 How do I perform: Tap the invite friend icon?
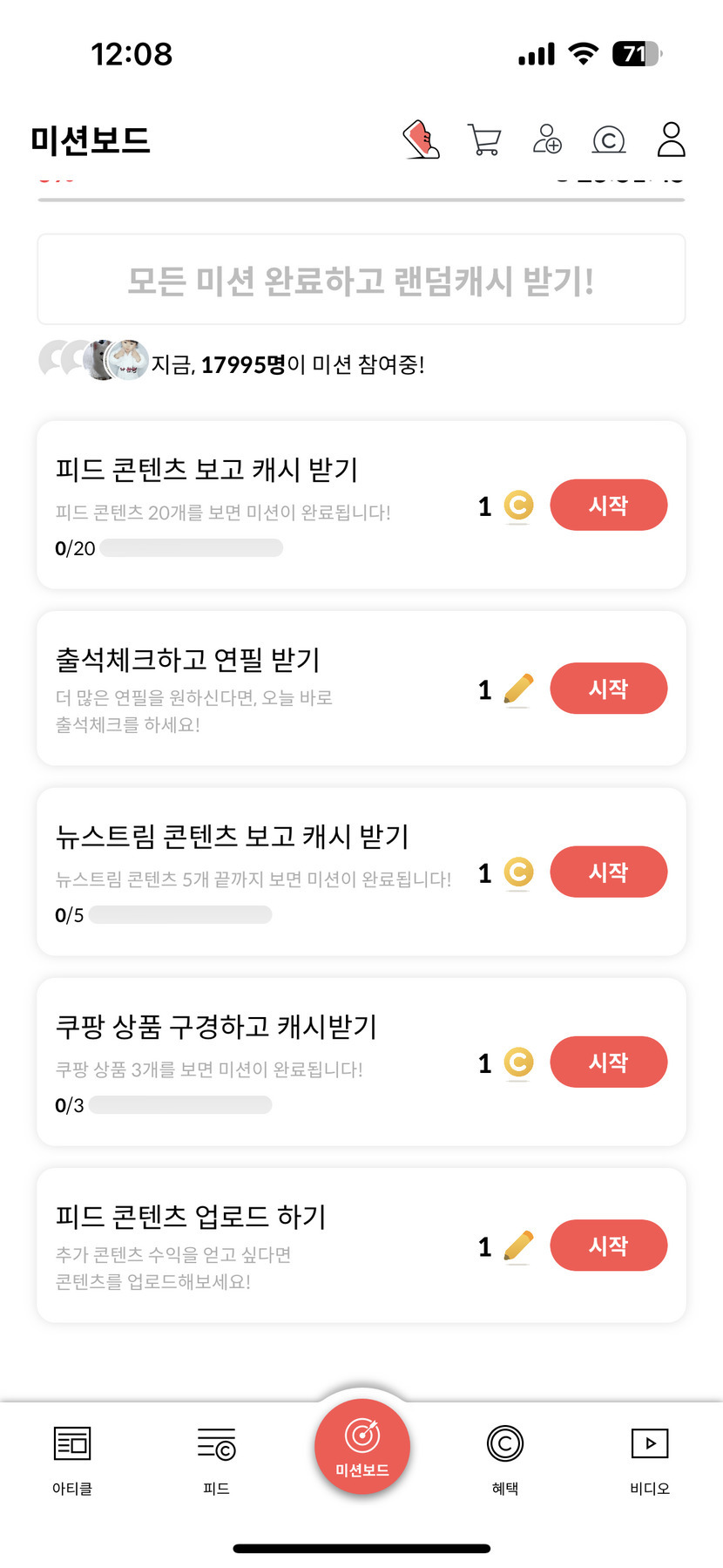(547, 139)
